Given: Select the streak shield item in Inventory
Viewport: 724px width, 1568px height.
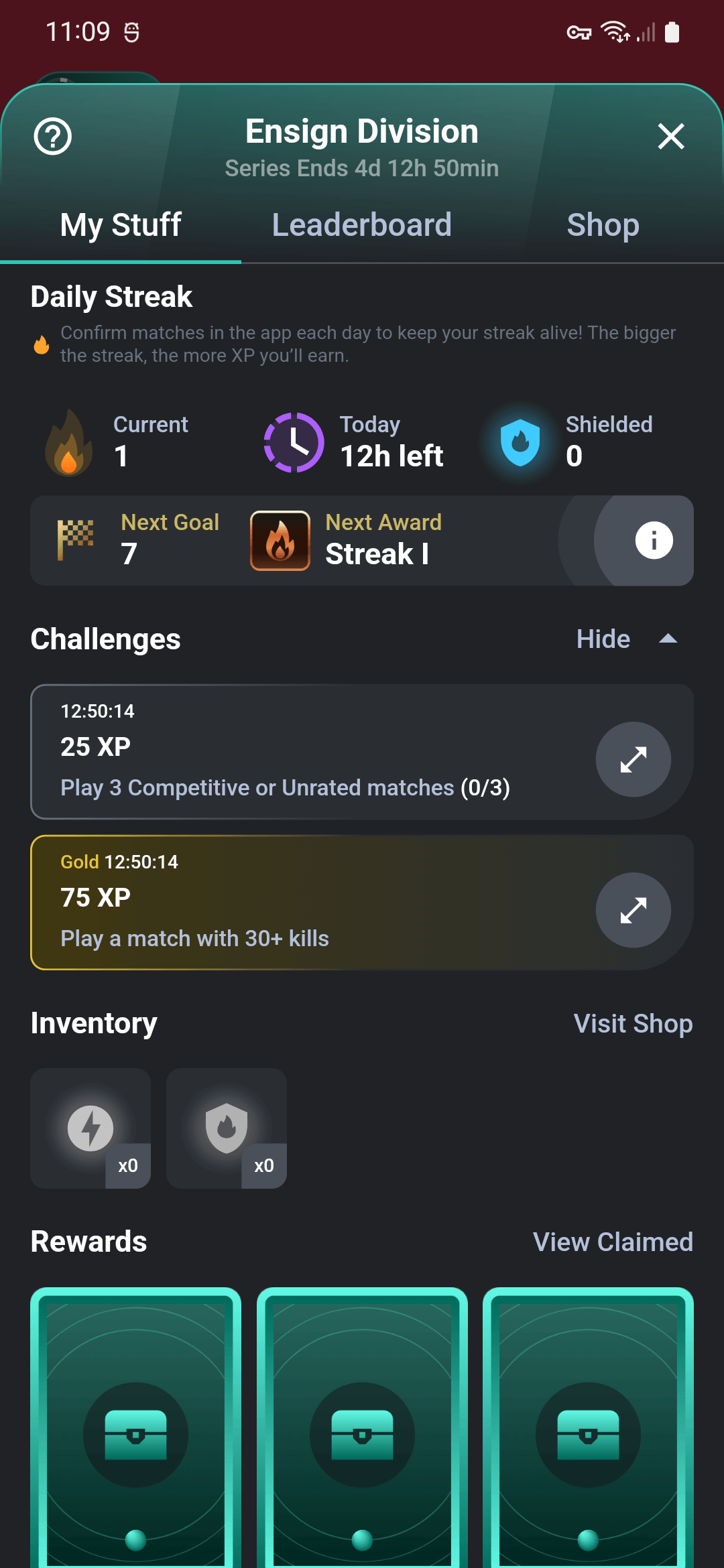Looking at the screenshot, I should click(x=226, y=1128).
